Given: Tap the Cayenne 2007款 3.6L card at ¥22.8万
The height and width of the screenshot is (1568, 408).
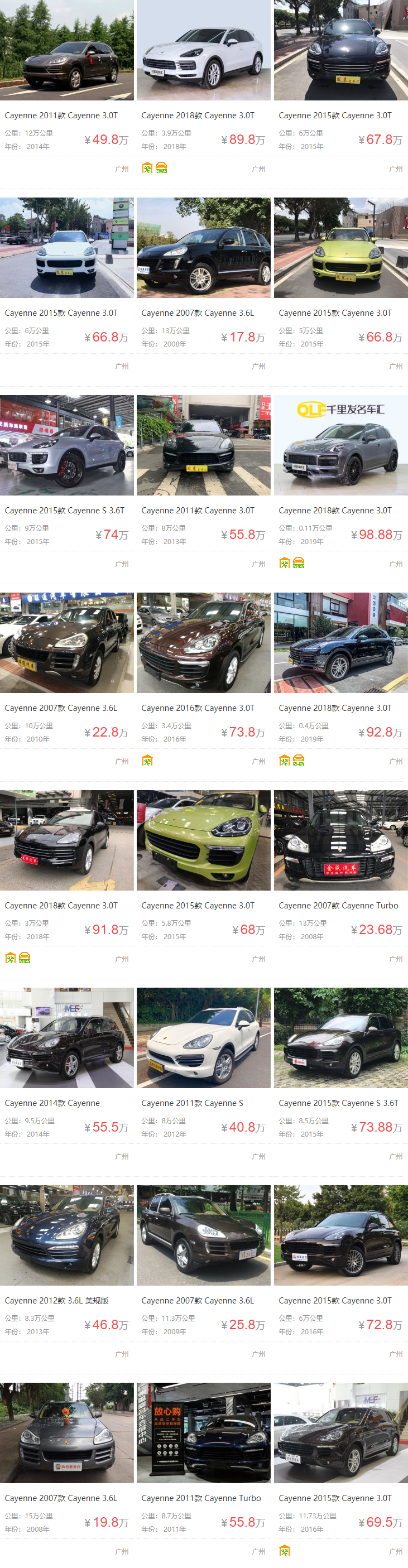Looking at the screenshot, I should pyautogui.click(x=66, y=643).
